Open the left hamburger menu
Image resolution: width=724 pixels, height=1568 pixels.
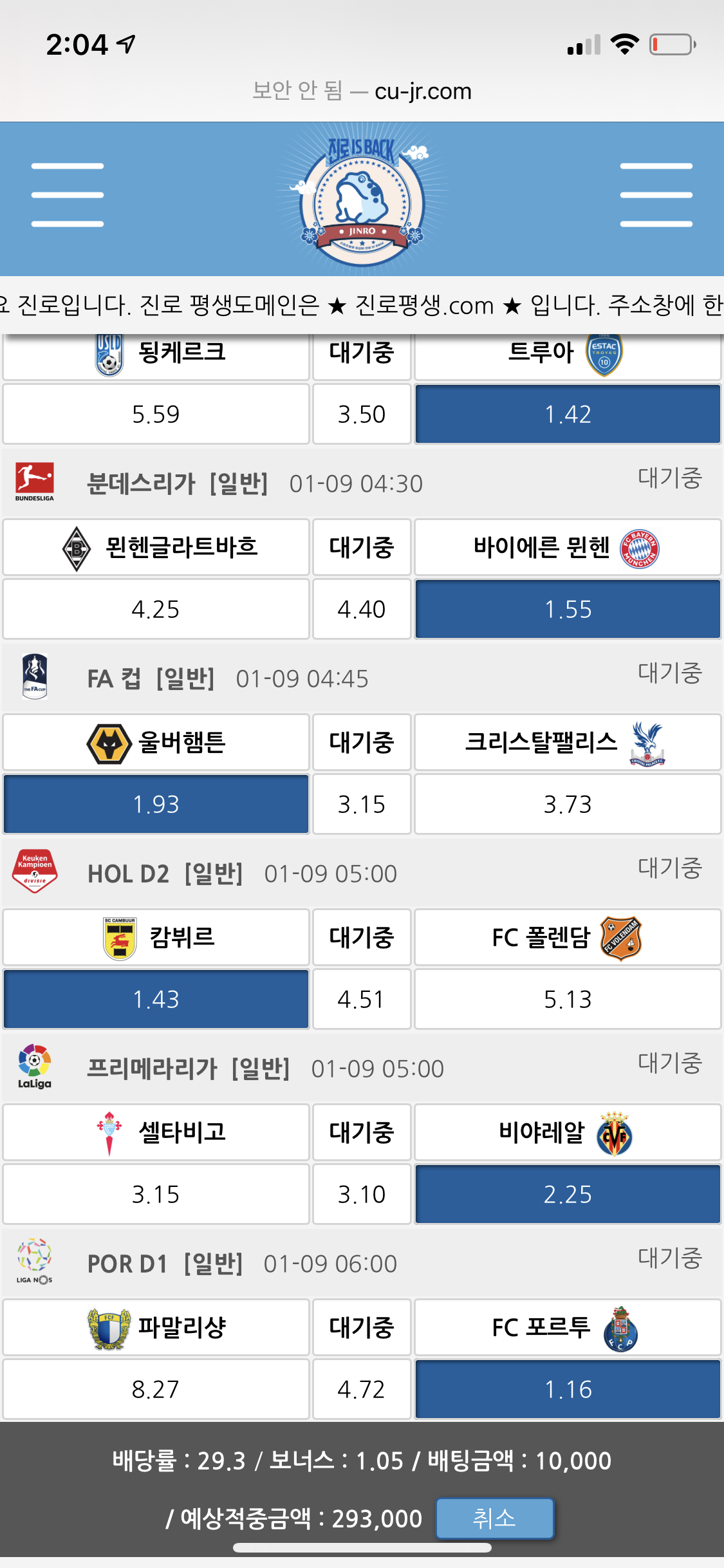point(68,194)
